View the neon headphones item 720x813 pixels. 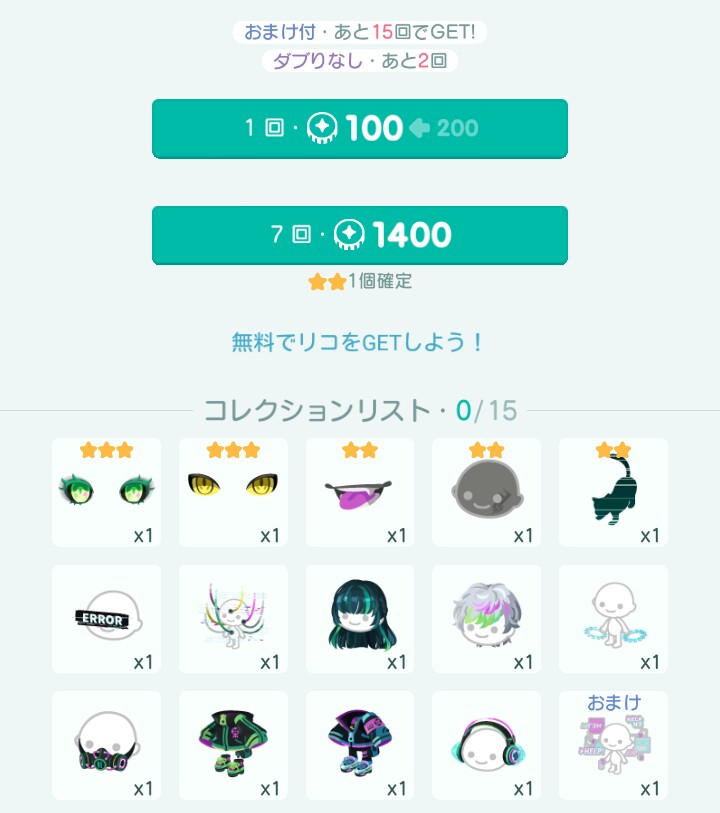[x=487, y=745]
